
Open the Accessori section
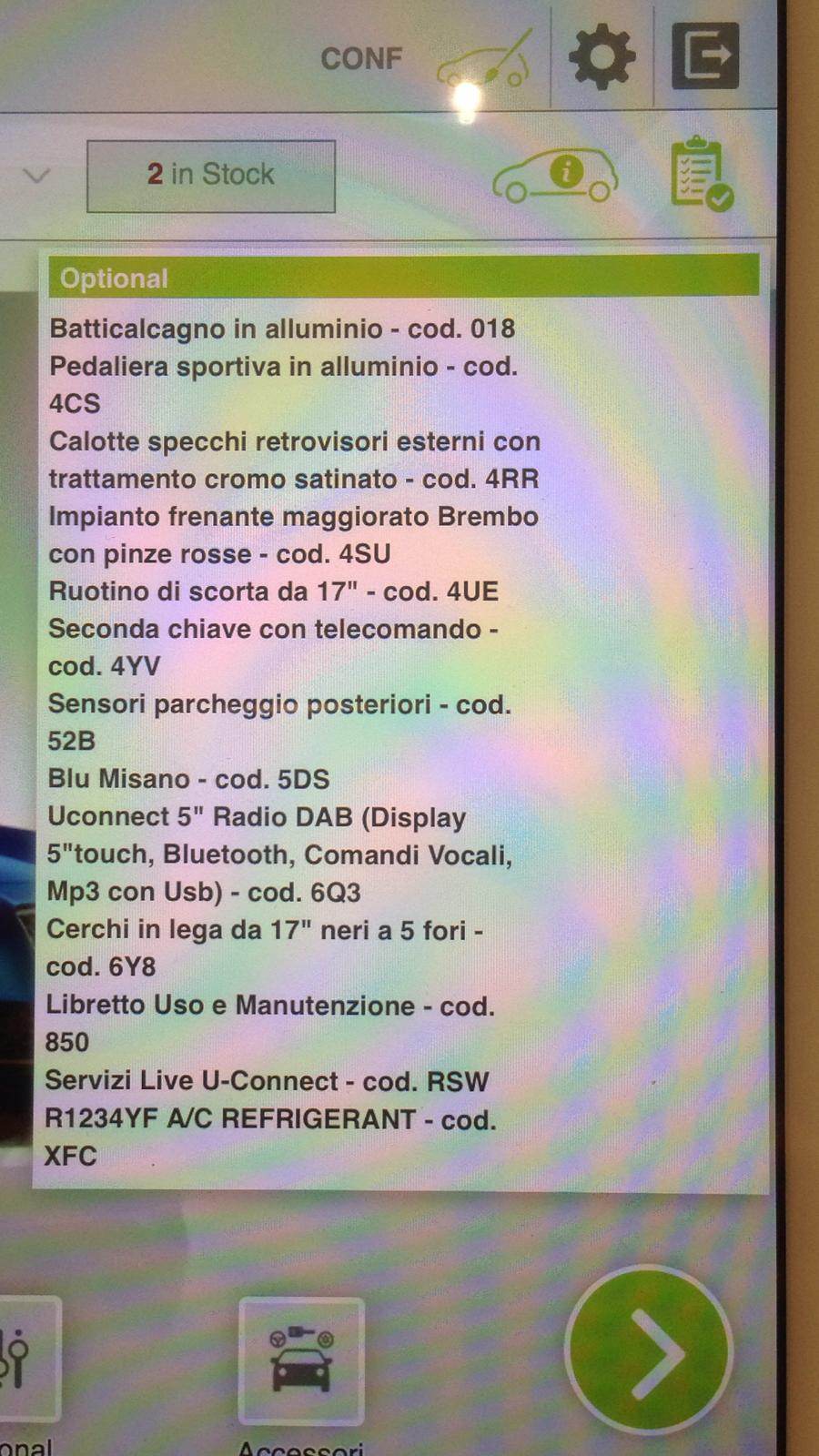coord(301,1360)
